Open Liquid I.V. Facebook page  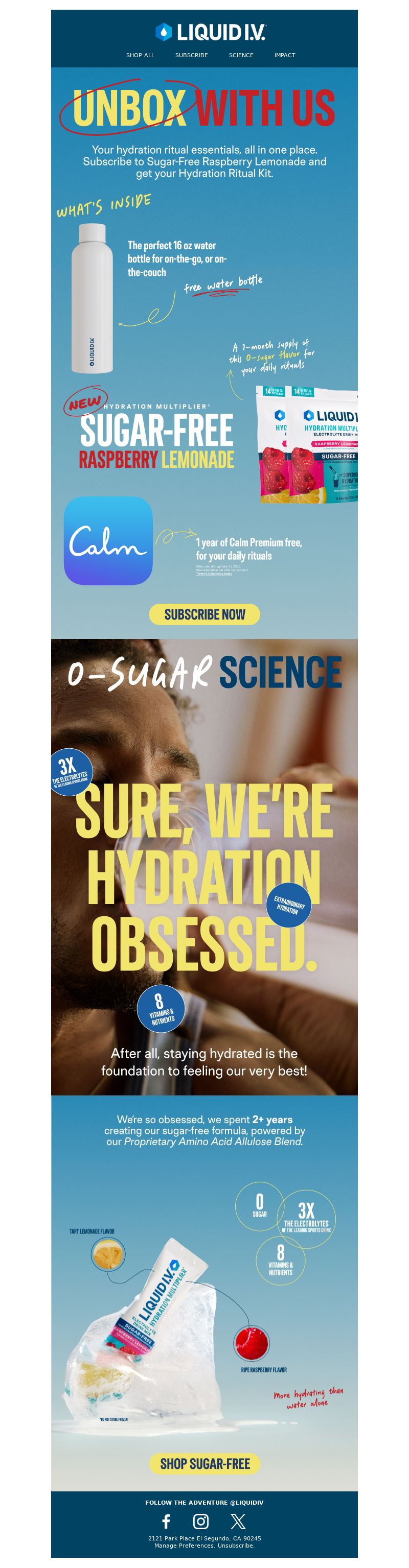point(166,1521)
